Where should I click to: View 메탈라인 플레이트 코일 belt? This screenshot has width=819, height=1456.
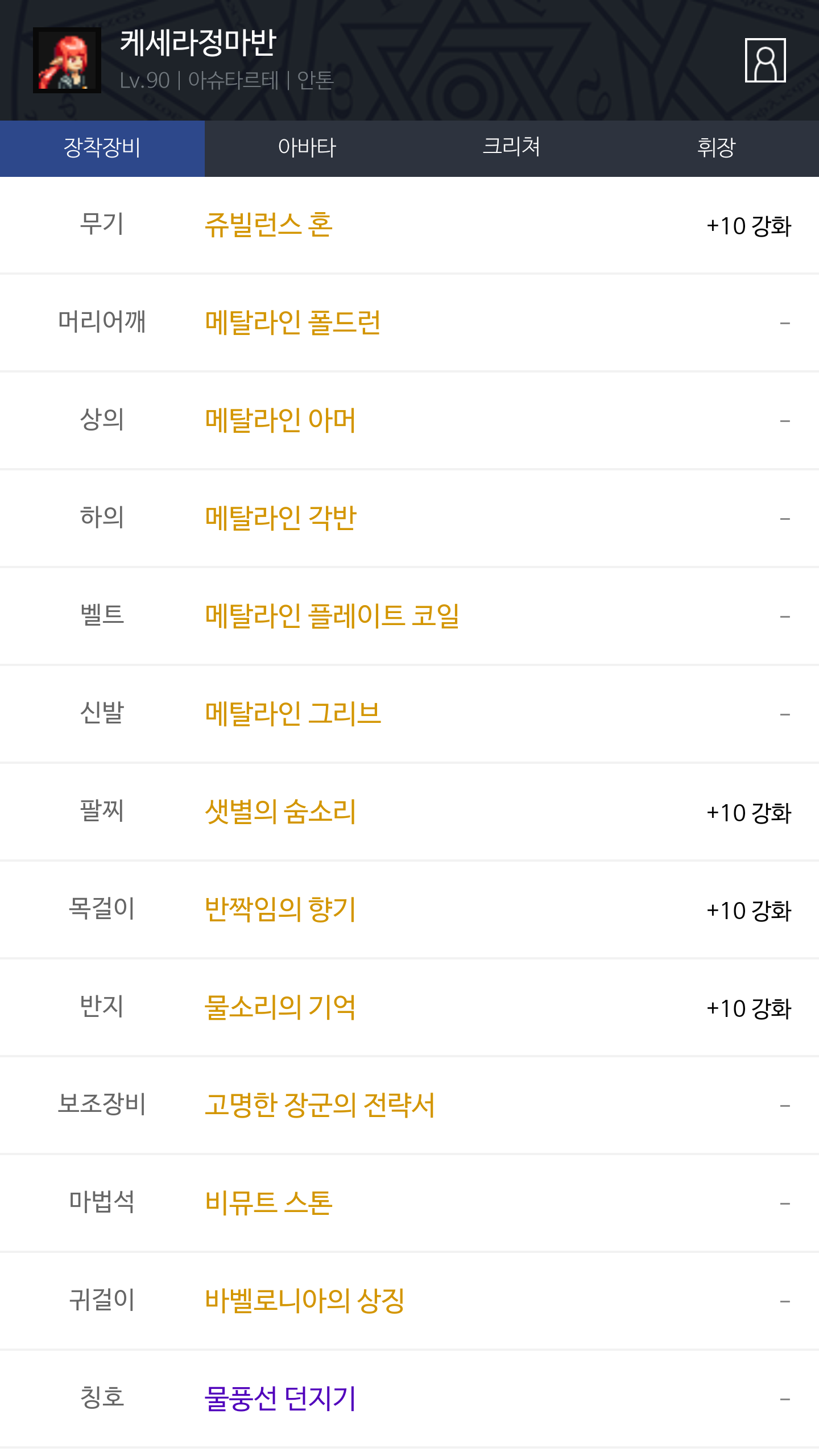click(x=332, y=617)
